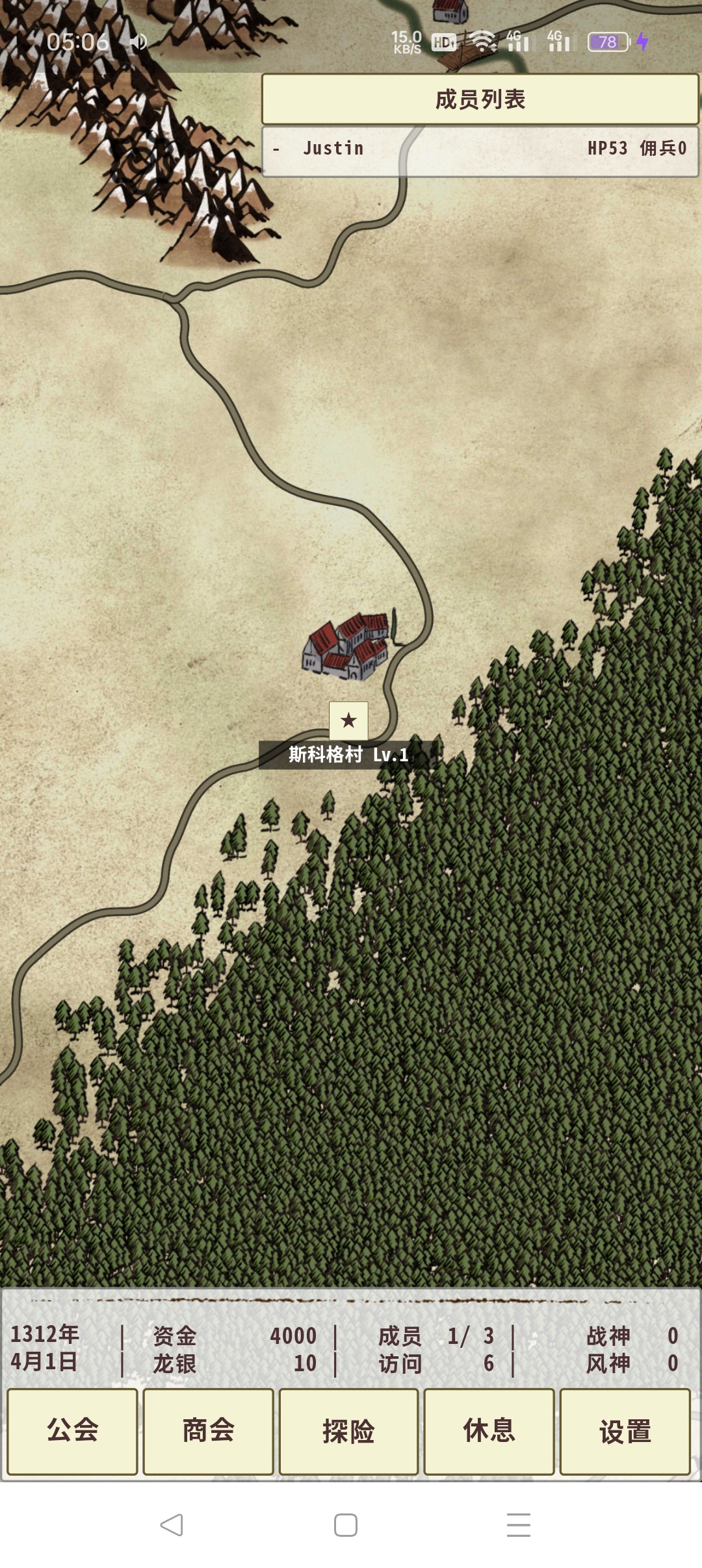Image resolution: width=702 pixels, height=1568 pixels.
Task: Open 设置 settings
Action: click(625, 1431)
